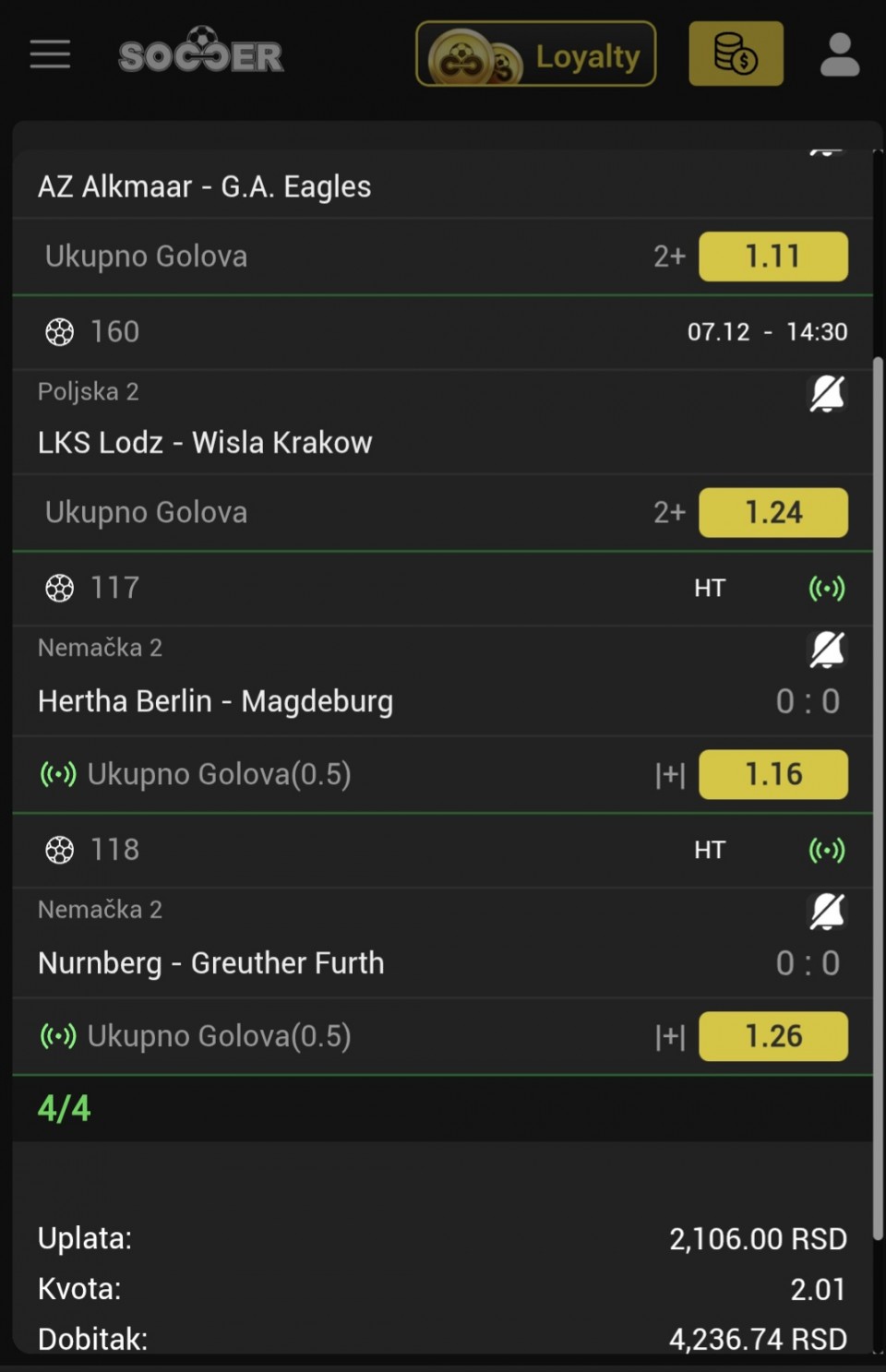Open the Nurnberg - Greuther Furth match
The width and height of the screenshot is (886, 1372).
[211, 963]
